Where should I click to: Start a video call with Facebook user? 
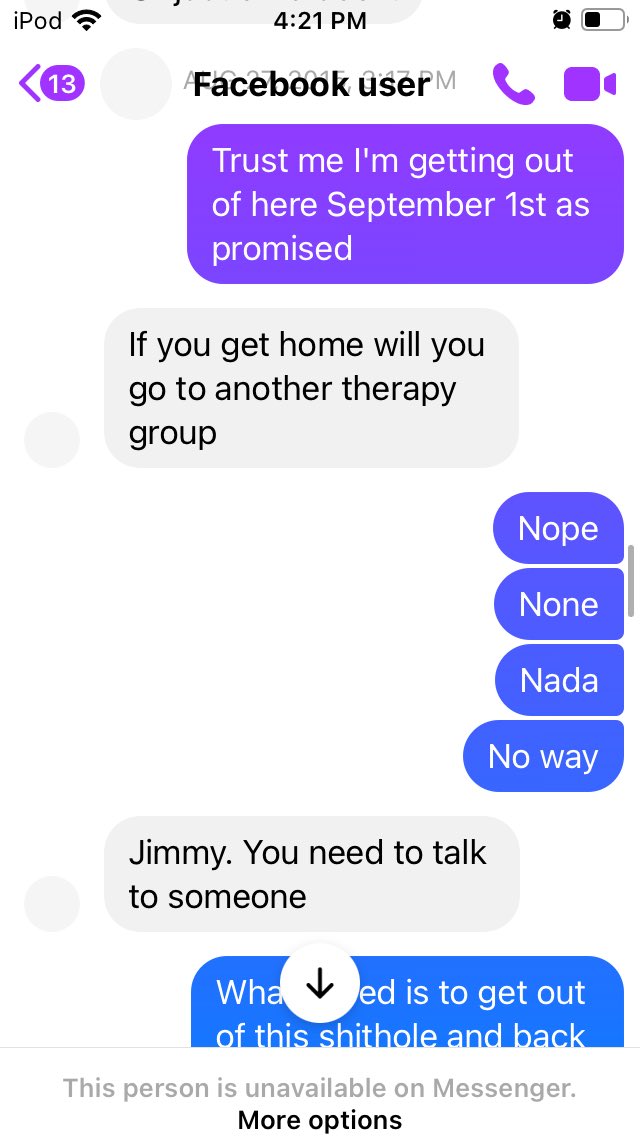(589, 84)
